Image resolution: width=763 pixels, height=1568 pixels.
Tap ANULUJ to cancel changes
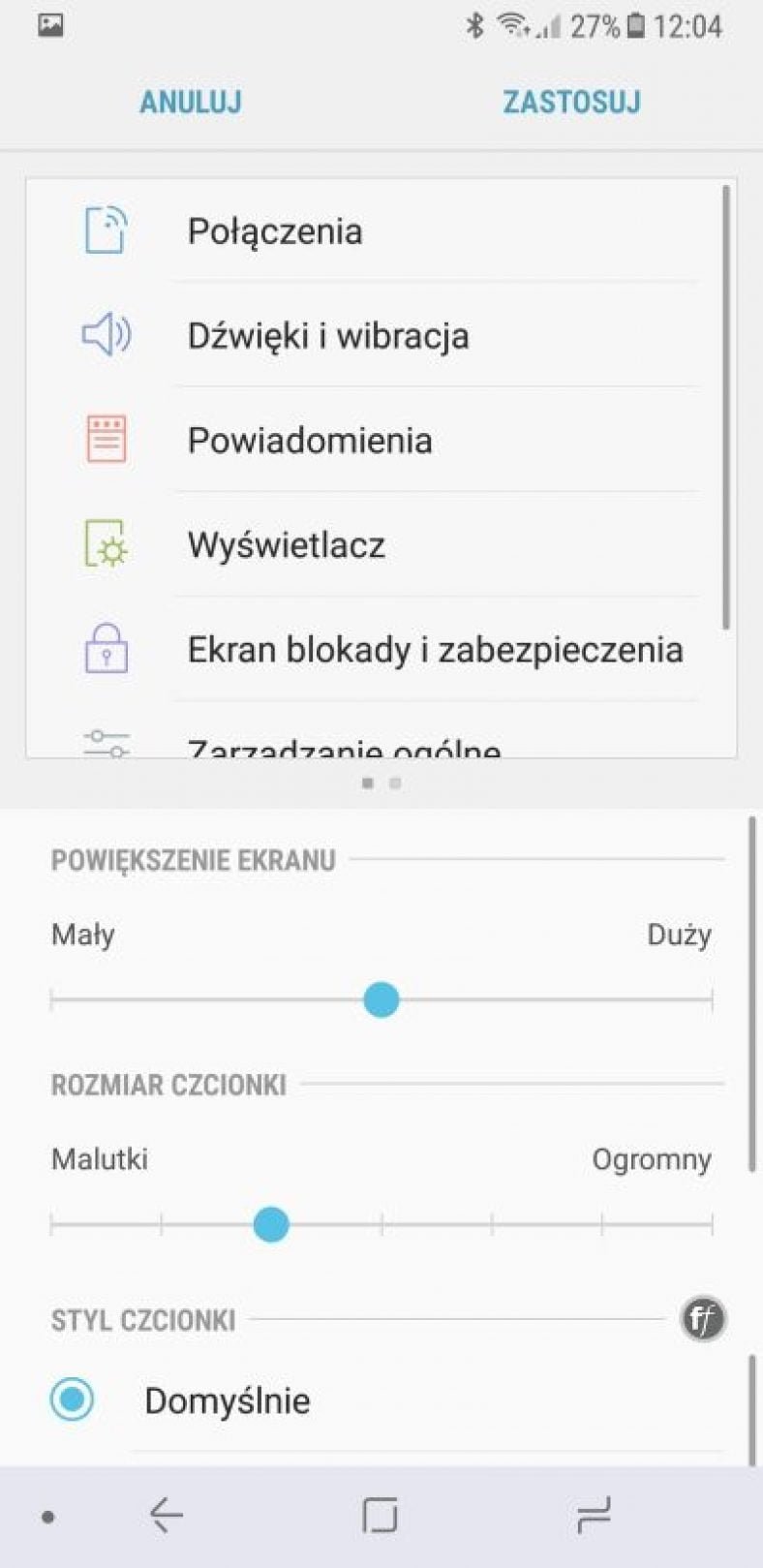click(191, 102)
